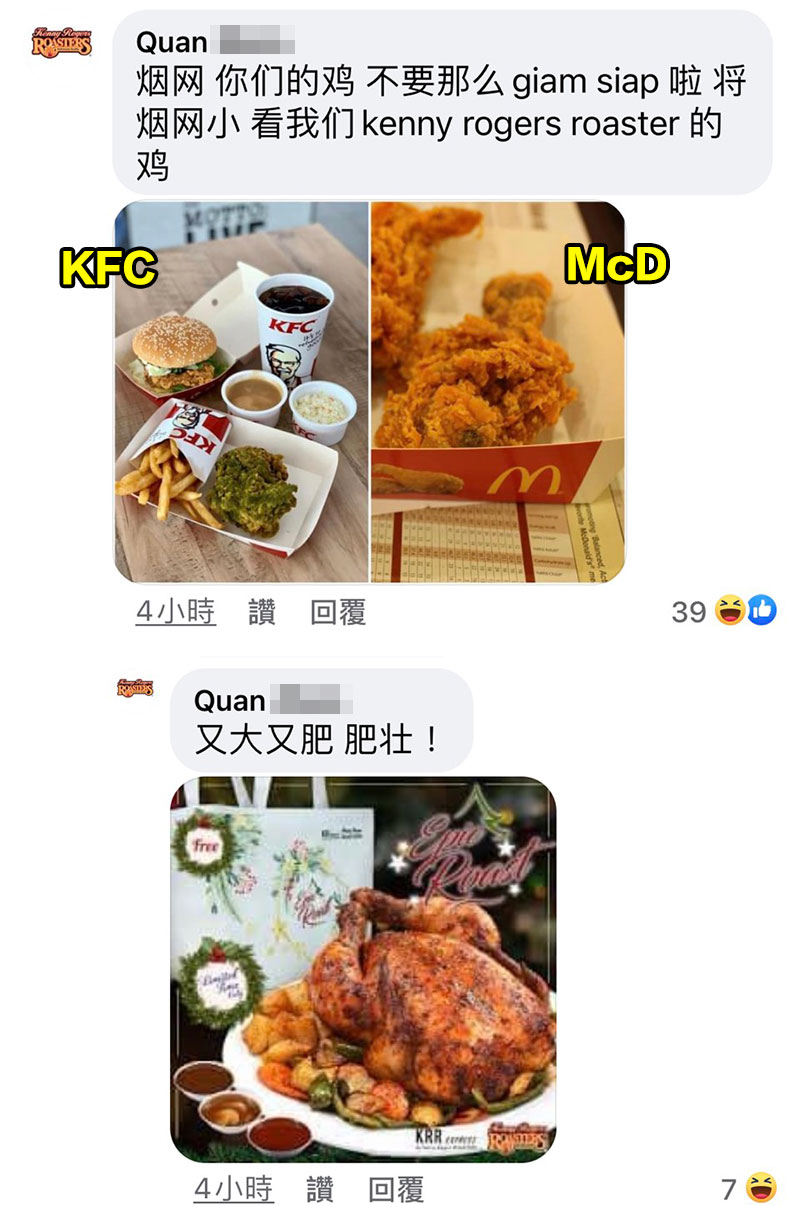Open the KFC and McD comment photo
The width and height of the screenshot is (800, 1205).
tap(369, 392)
